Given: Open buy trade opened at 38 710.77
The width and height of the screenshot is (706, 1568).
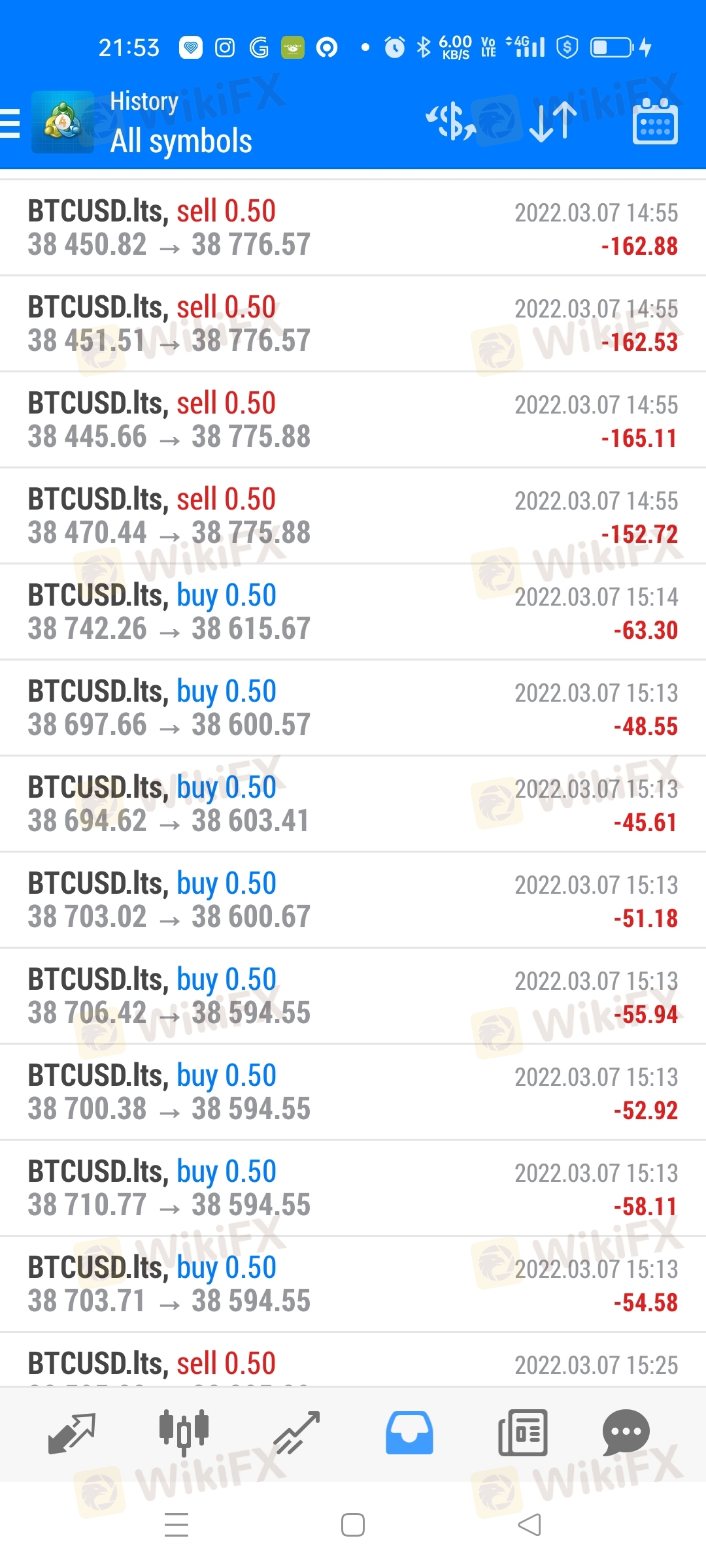Looking at the screenshot, I should coord(353,1188).
